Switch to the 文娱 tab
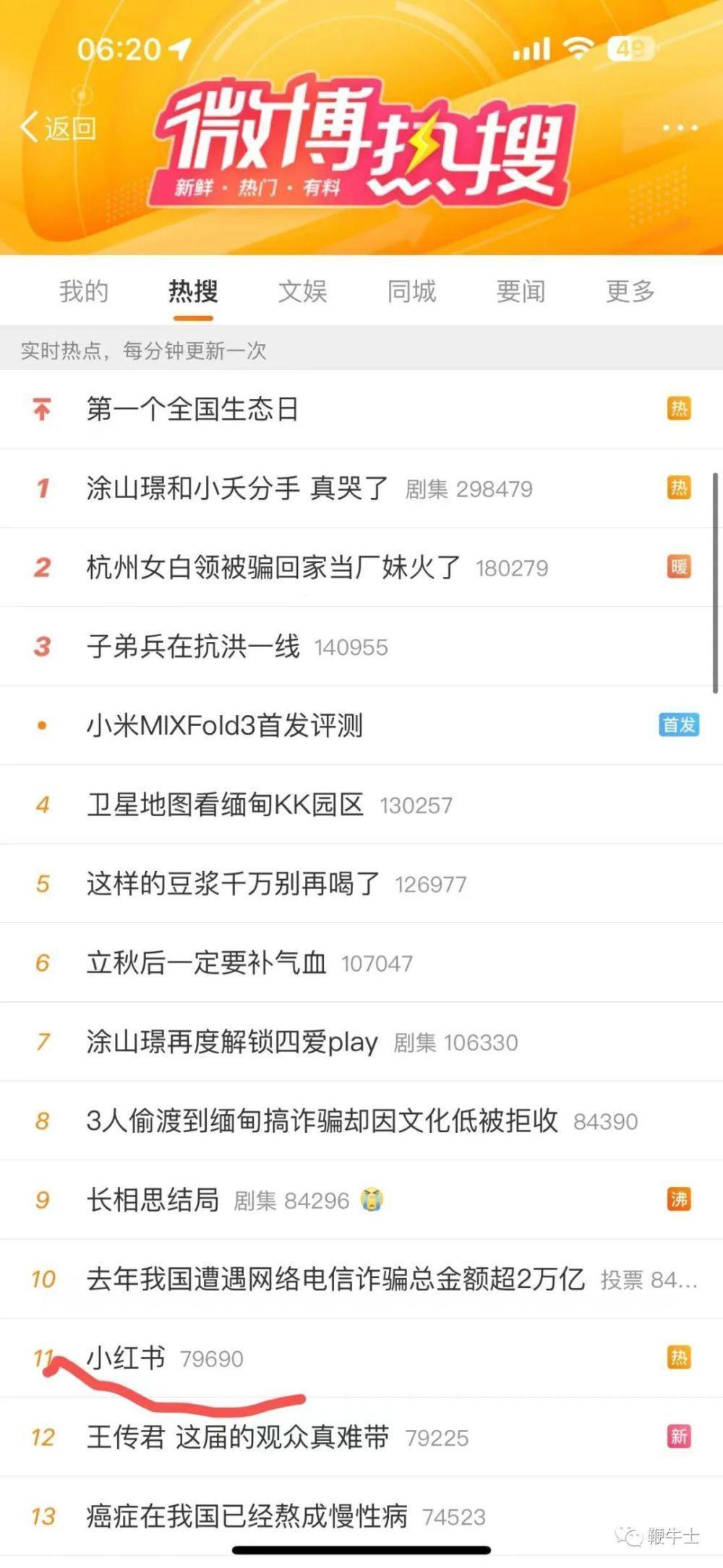The width and height of the screenshot is (723, 1568). [304, 291]
